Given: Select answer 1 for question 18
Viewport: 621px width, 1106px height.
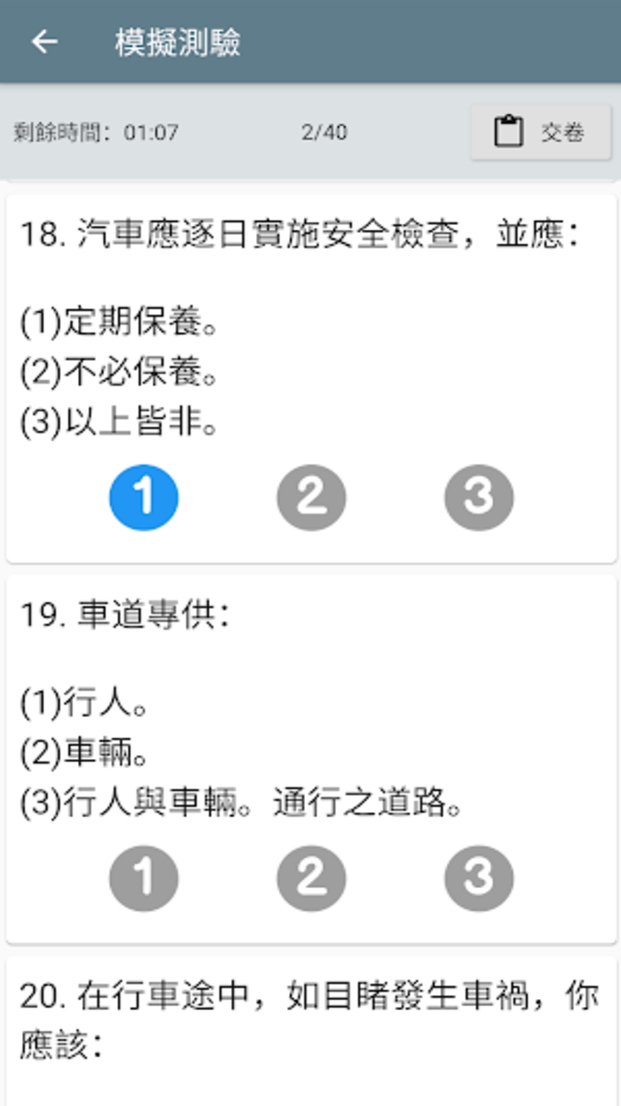Looking at the screenshot, I should pyautogui.click(x=144, y=497).
